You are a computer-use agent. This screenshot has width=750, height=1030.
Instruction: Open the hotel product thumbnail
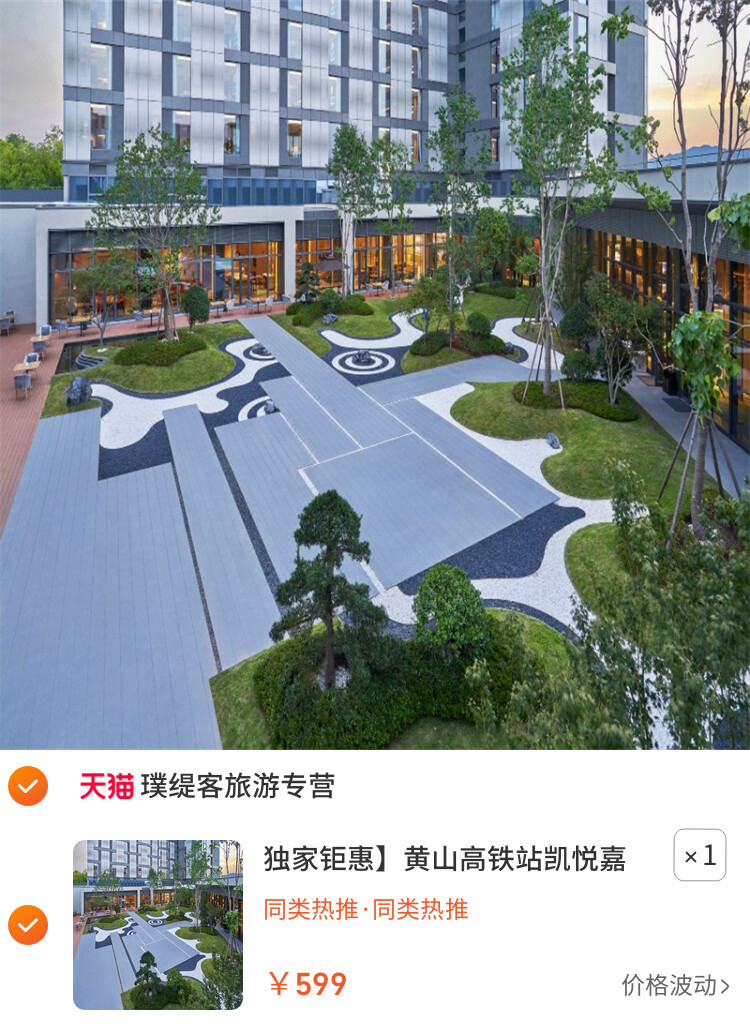(157, 924)
